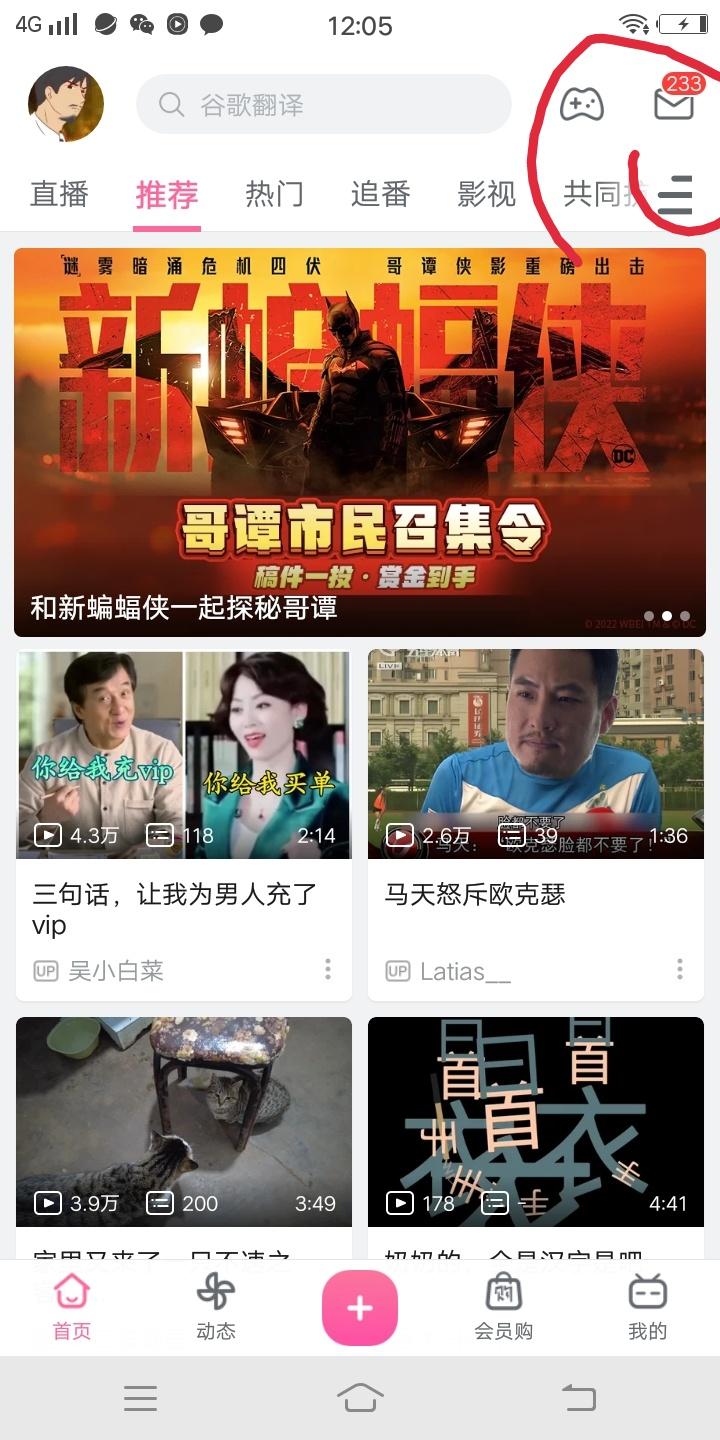This screenshot has width=720, height=1440.
Task: Switch to the 热门 tab
Action: coord(274,194)
